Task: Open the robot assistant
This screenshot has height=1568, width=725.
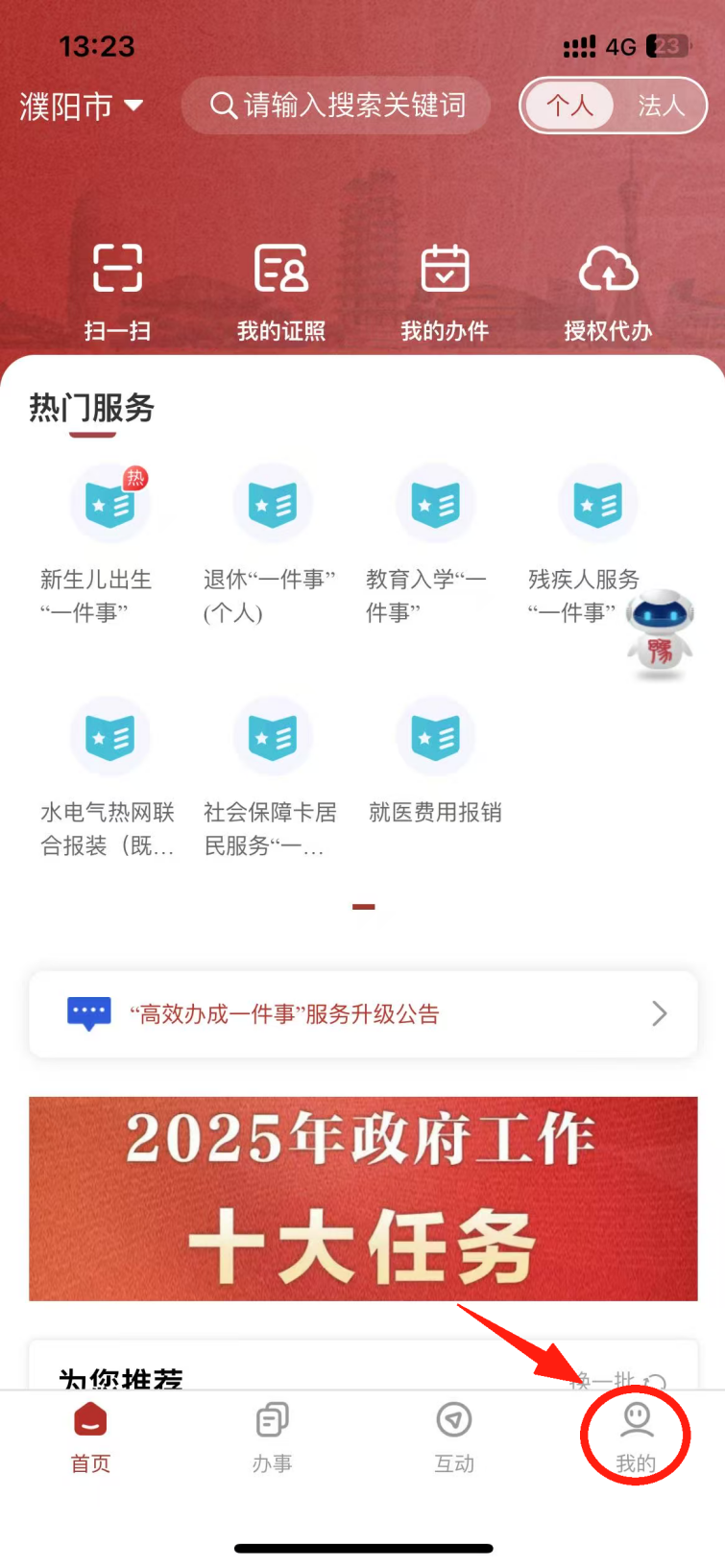Action: pyautogui.click(x=660, y=635)
